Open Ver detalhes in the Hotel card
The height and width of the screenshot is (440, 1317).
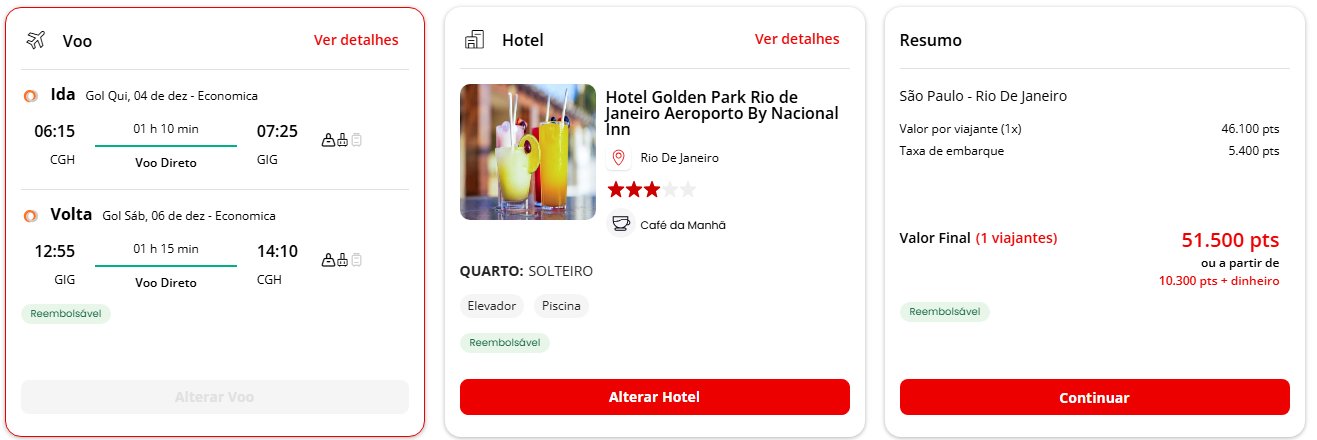797,39
